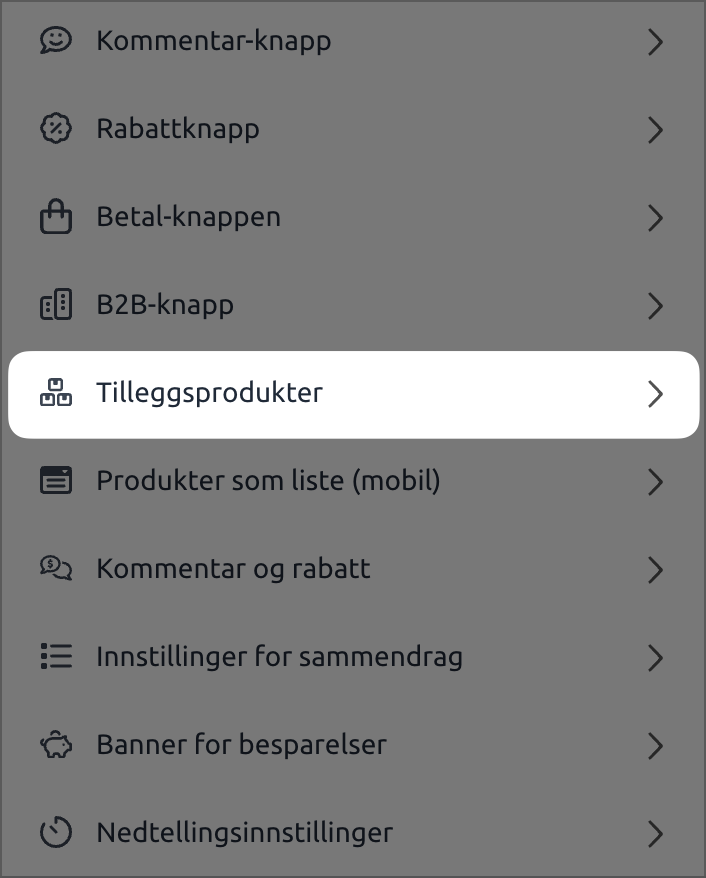Open Kommentar og rabatt settings
This screenshot has width=706, height=878.
(x=352, y=570)
